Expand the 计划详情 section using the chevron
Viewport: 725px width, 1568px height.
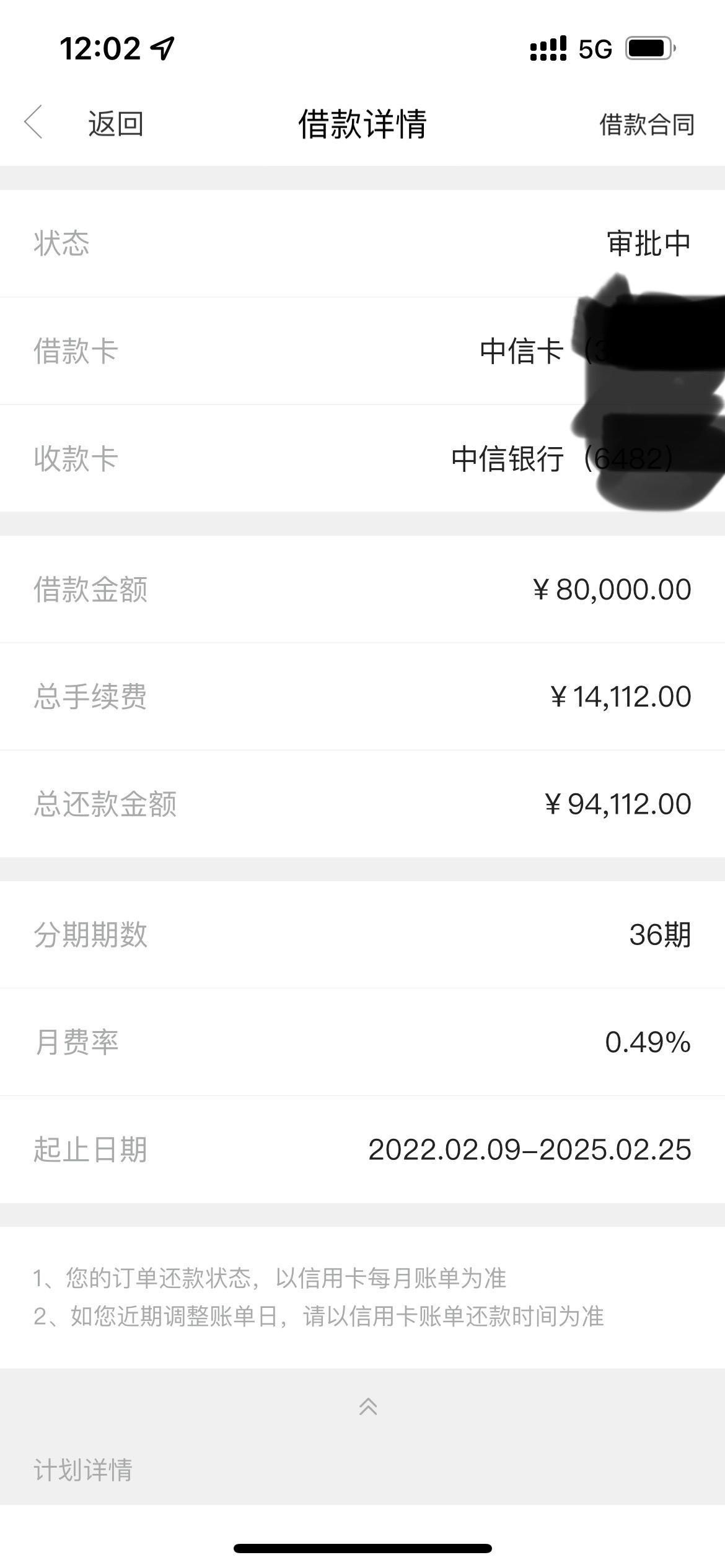tap(368, 1407)
